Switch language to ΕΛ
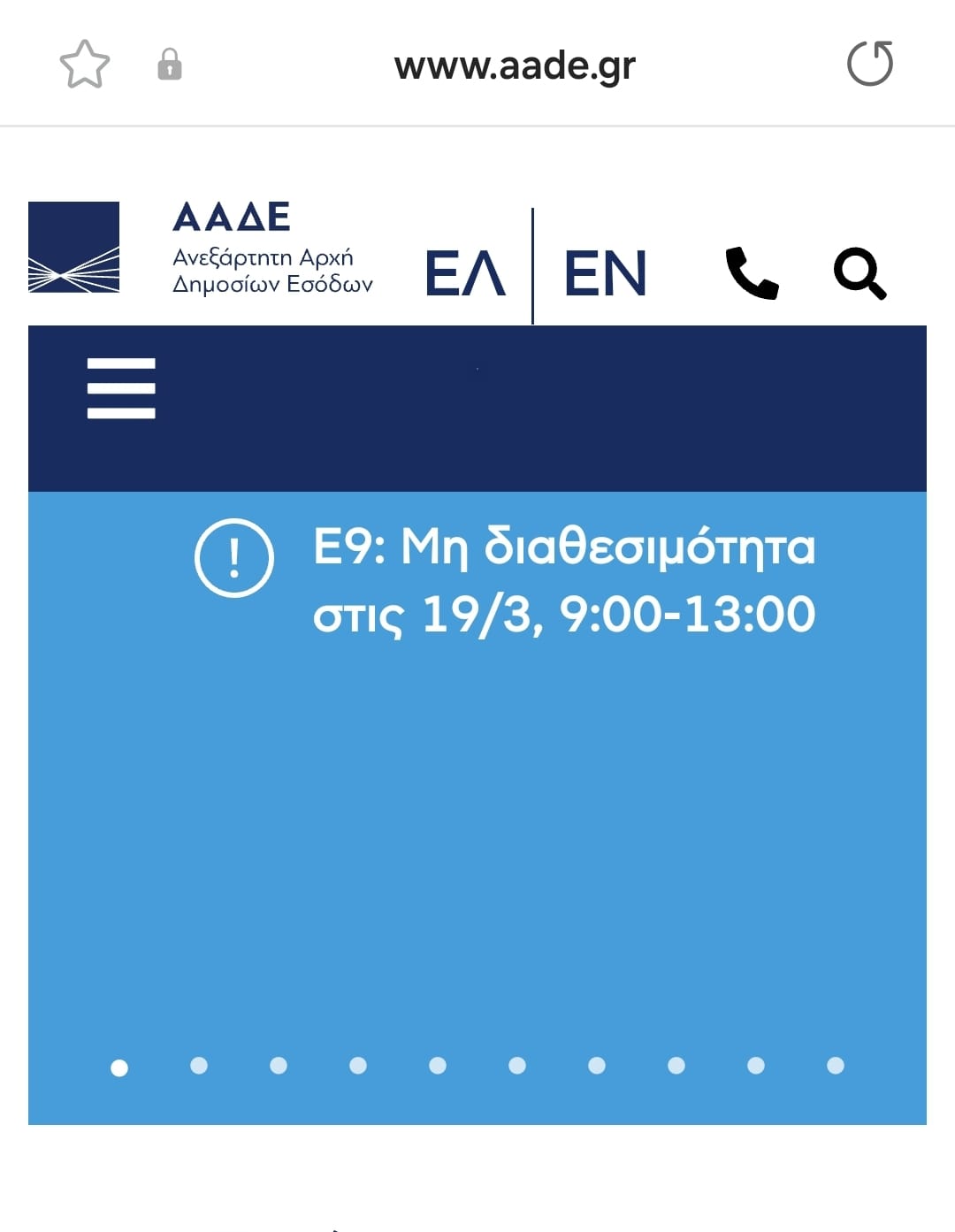 point(465,272)
